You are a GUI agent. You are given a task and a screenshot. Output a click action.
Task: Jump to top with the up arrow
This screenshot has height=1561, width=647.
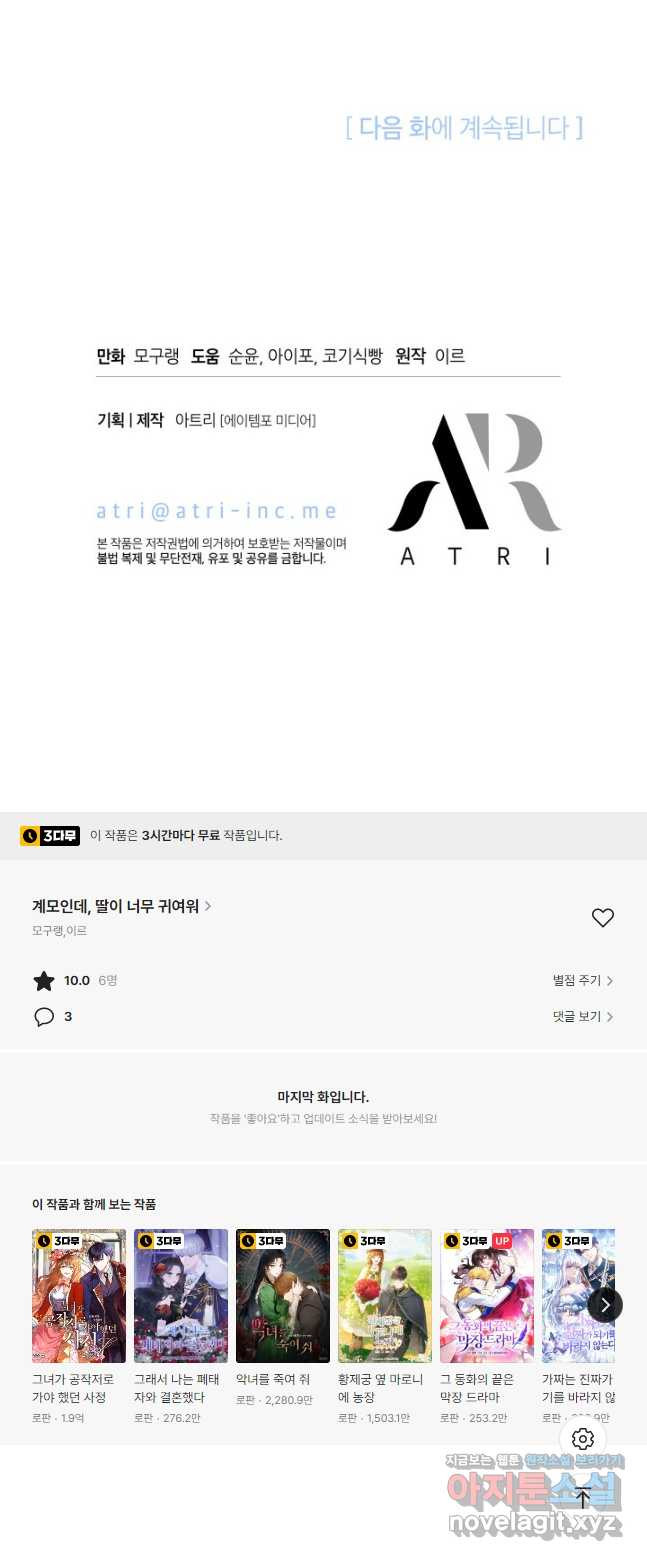583,1498
